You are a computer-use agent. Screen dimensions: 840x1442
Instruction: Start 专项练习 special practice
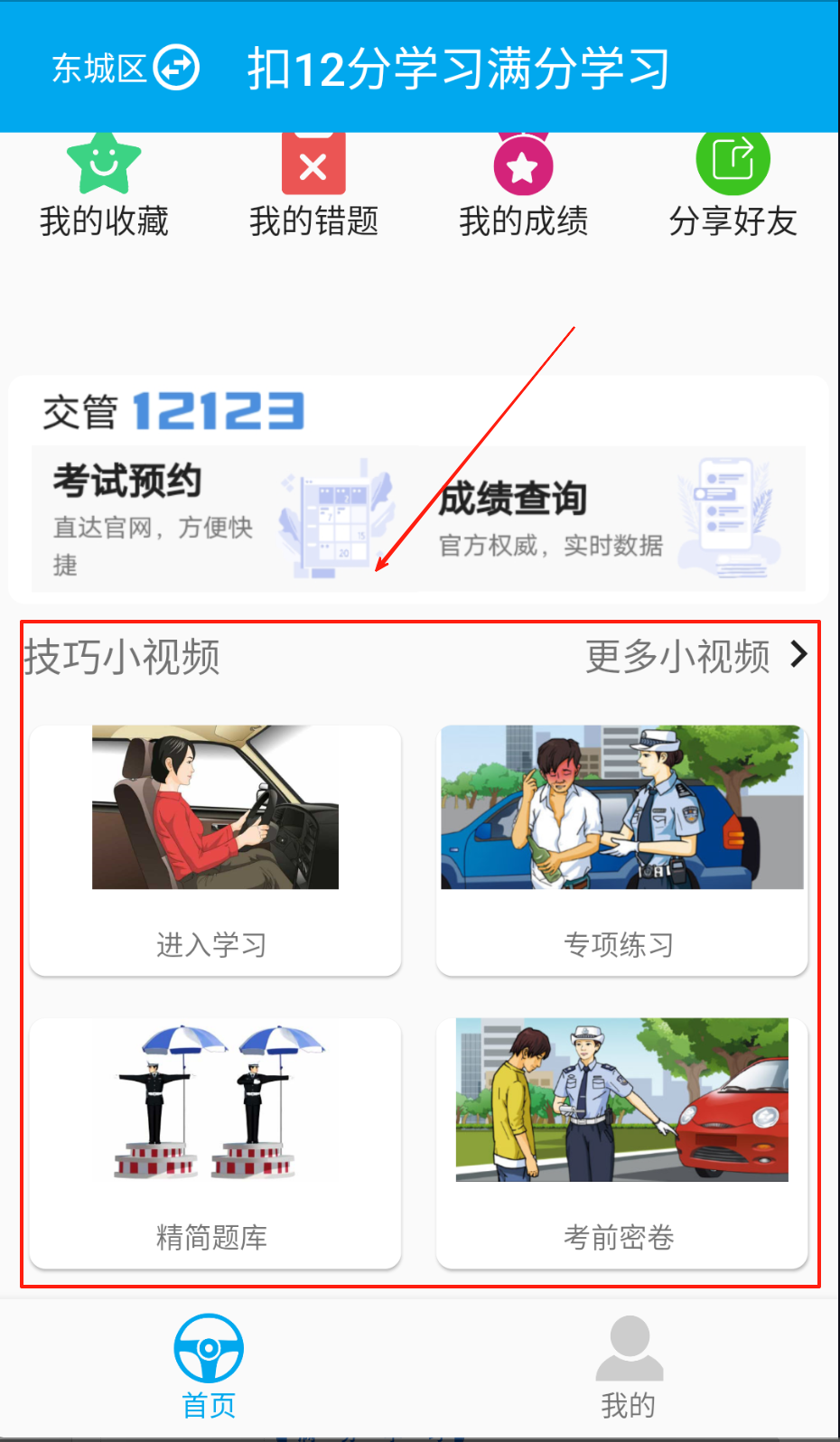621,850
